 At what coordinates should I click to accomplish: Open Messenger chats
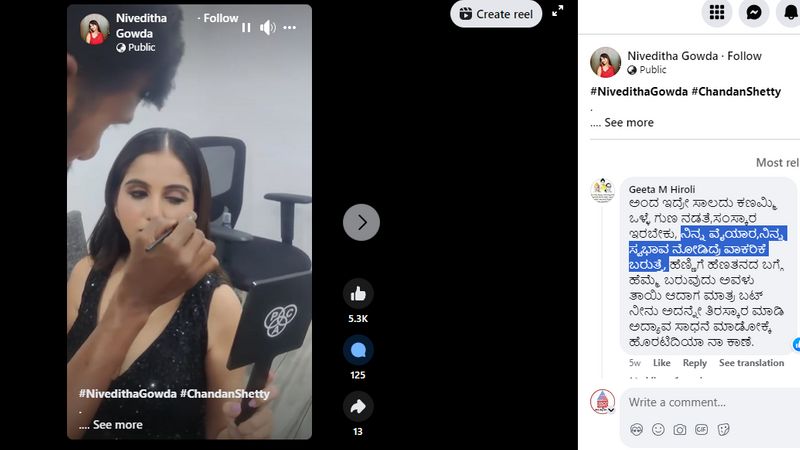click(x=753, y=12)
